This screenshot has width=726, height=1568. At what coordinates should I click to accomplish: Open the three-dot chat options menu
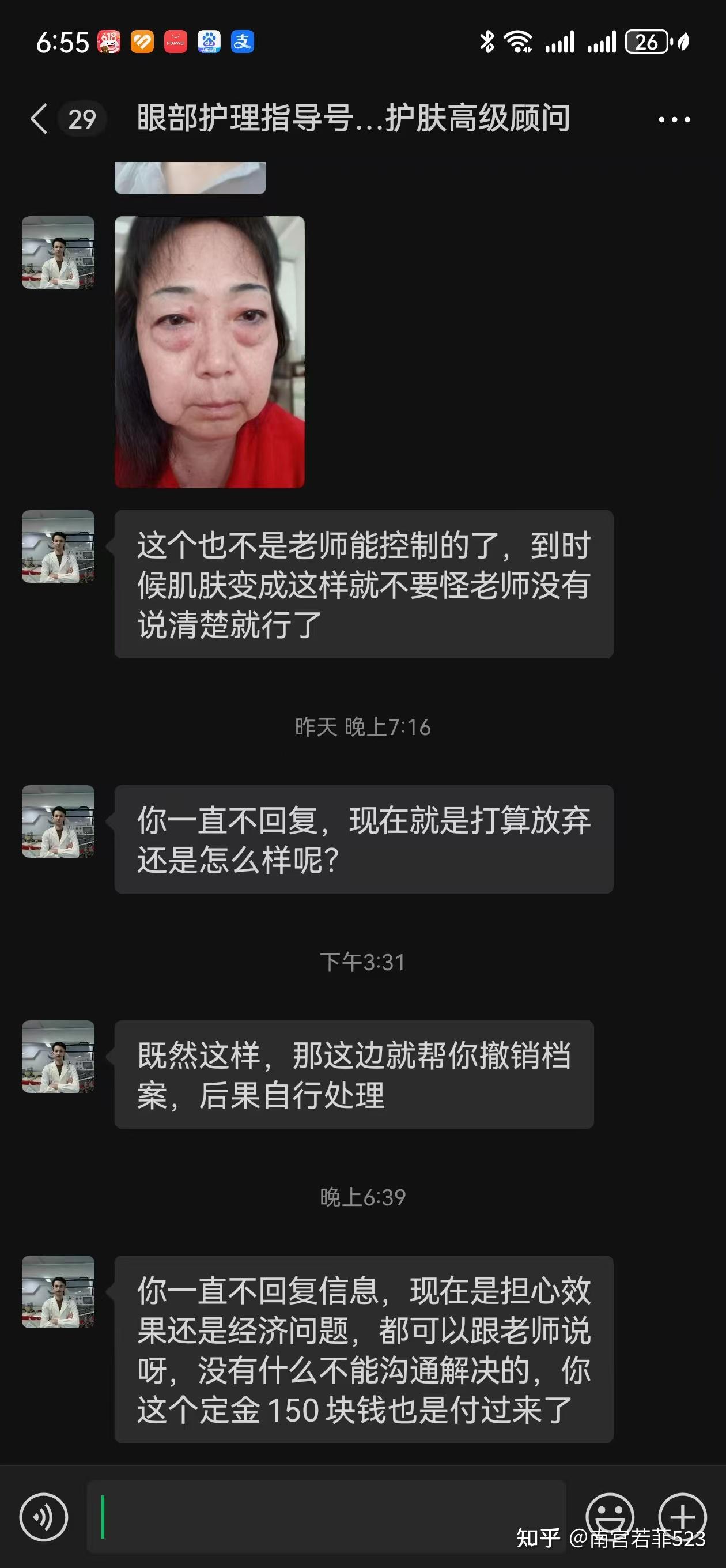pos(674,119)
